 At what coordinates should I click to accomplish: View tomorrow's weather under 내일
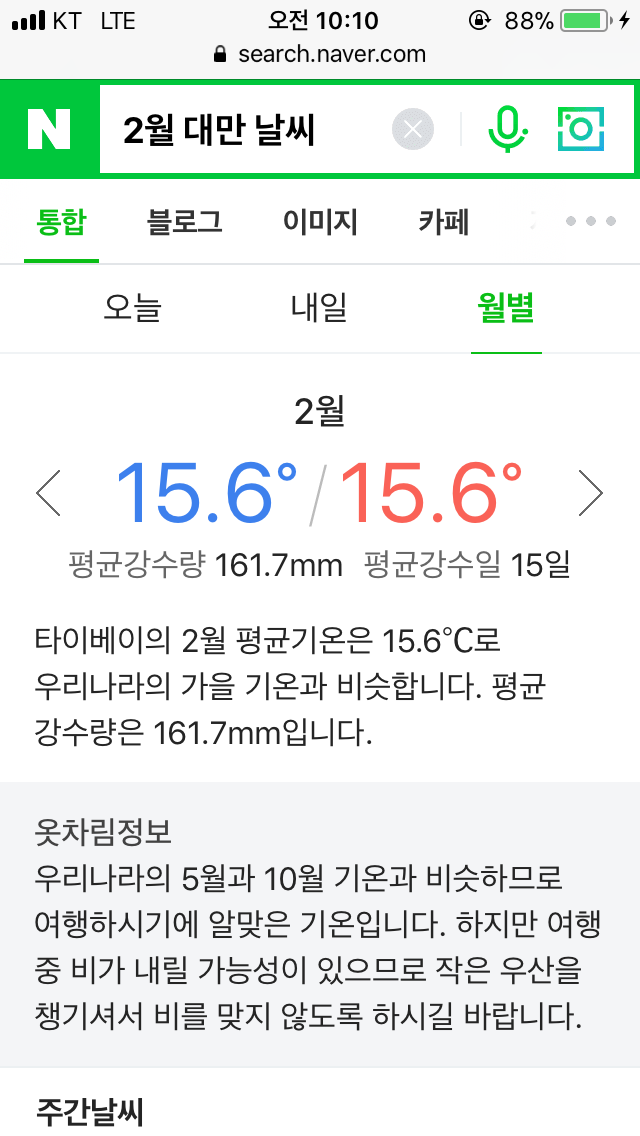[x=319, y=309]
